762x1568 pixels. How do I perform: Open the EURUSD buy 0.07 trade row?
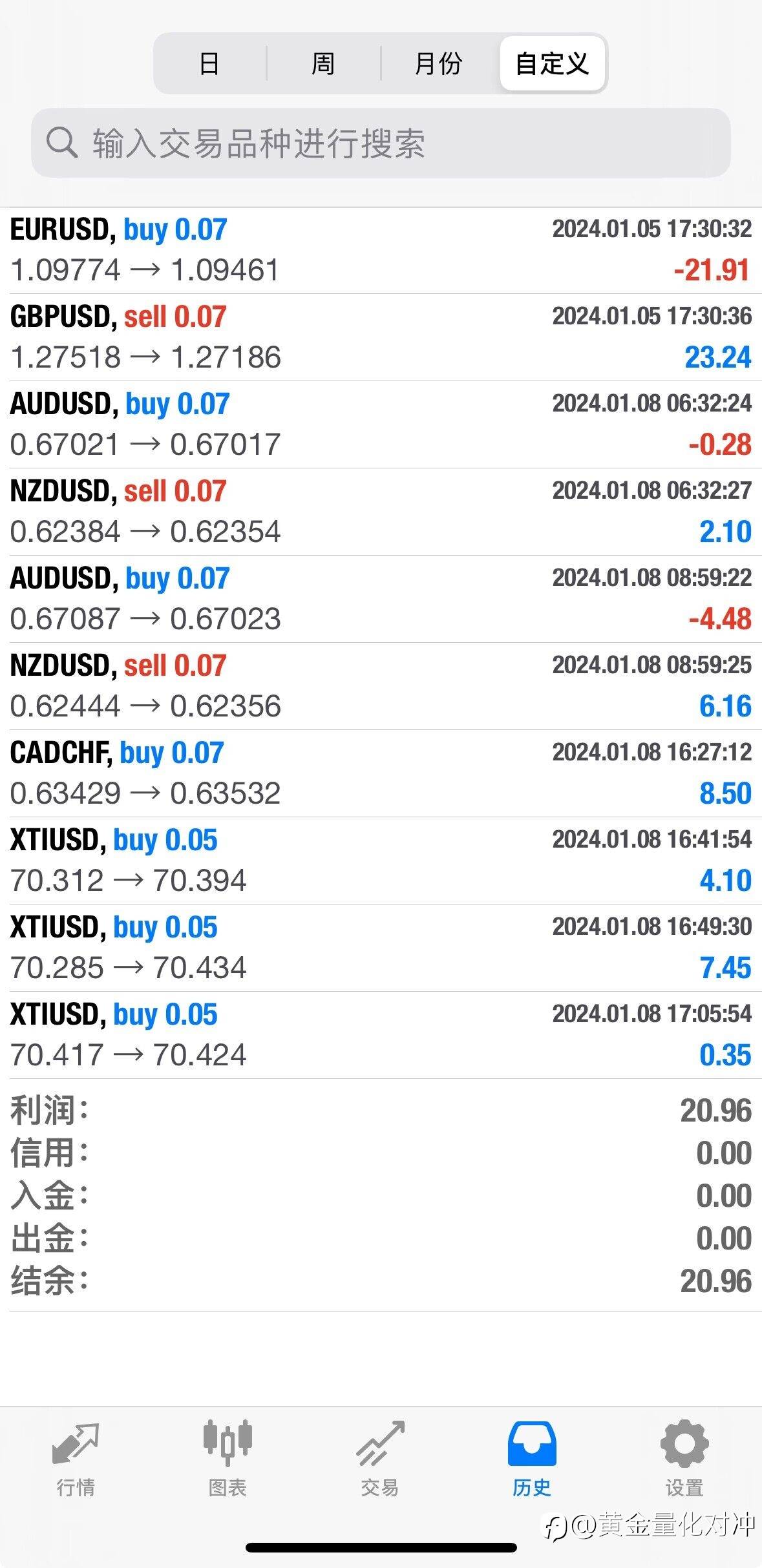381,250
